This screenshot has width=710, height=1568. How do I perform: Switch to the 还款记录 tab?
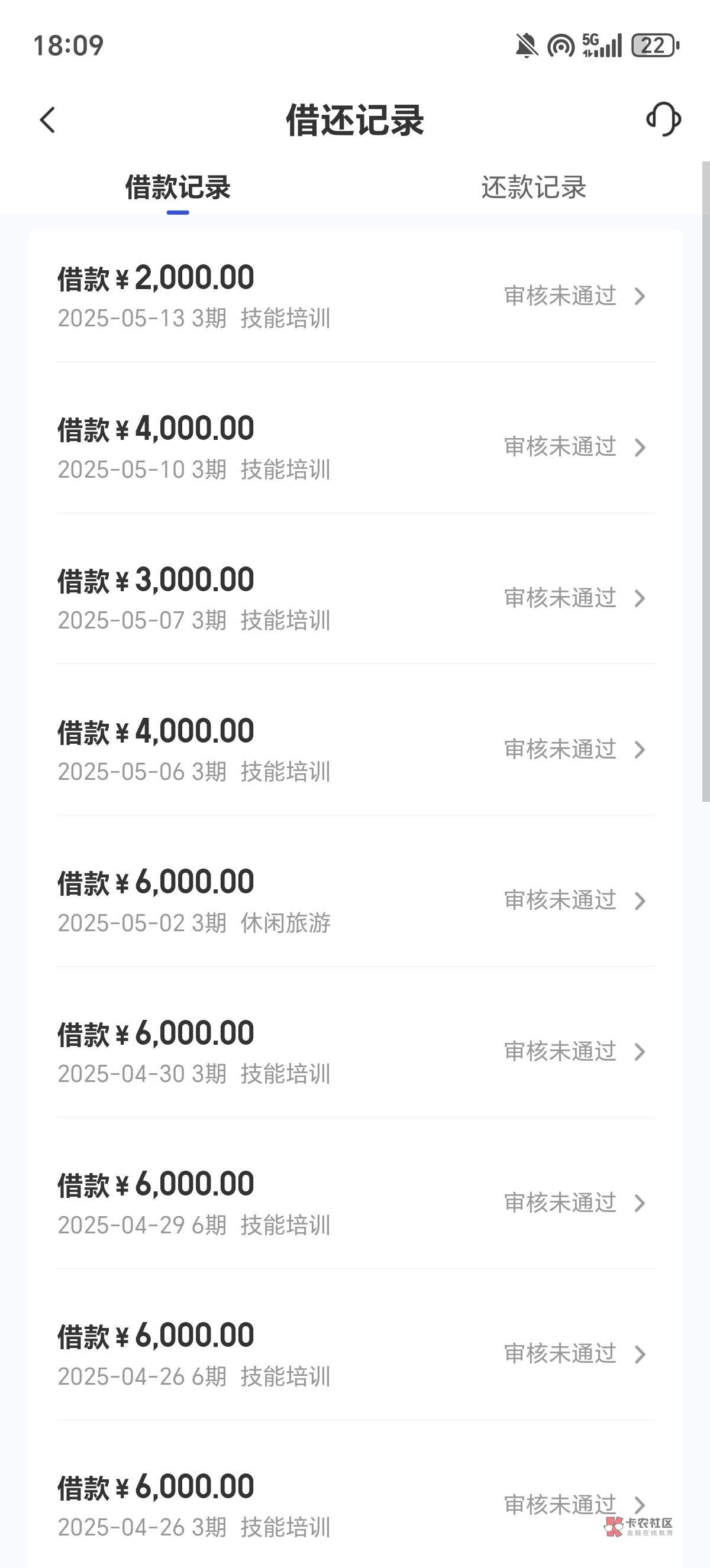click(534, 187)
